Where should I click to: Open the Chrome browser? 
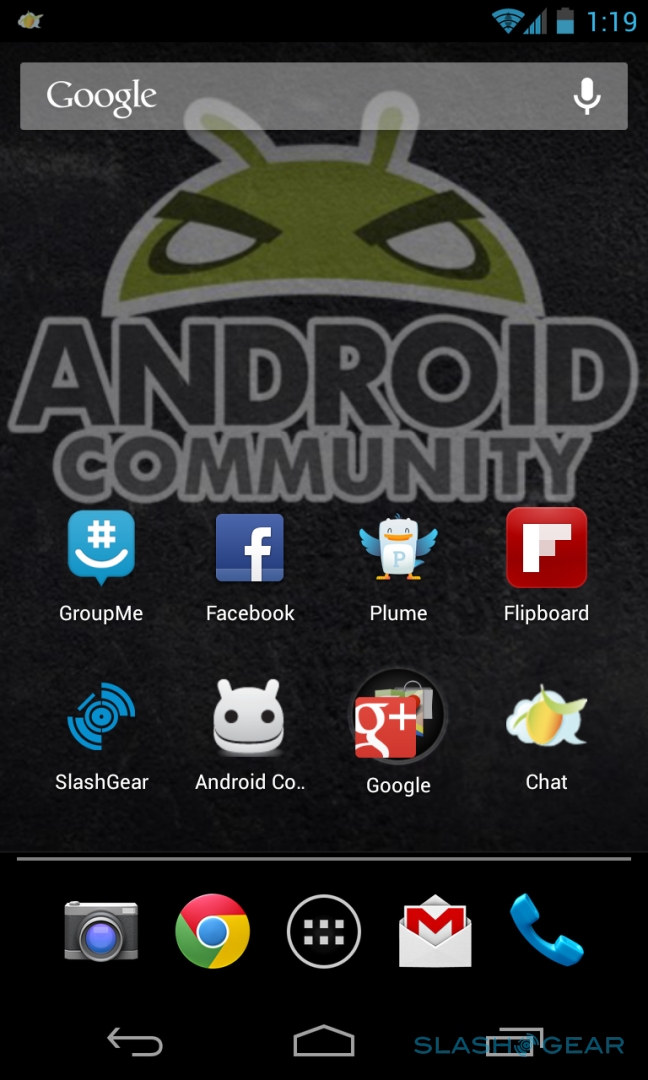(x=212, y=931)
